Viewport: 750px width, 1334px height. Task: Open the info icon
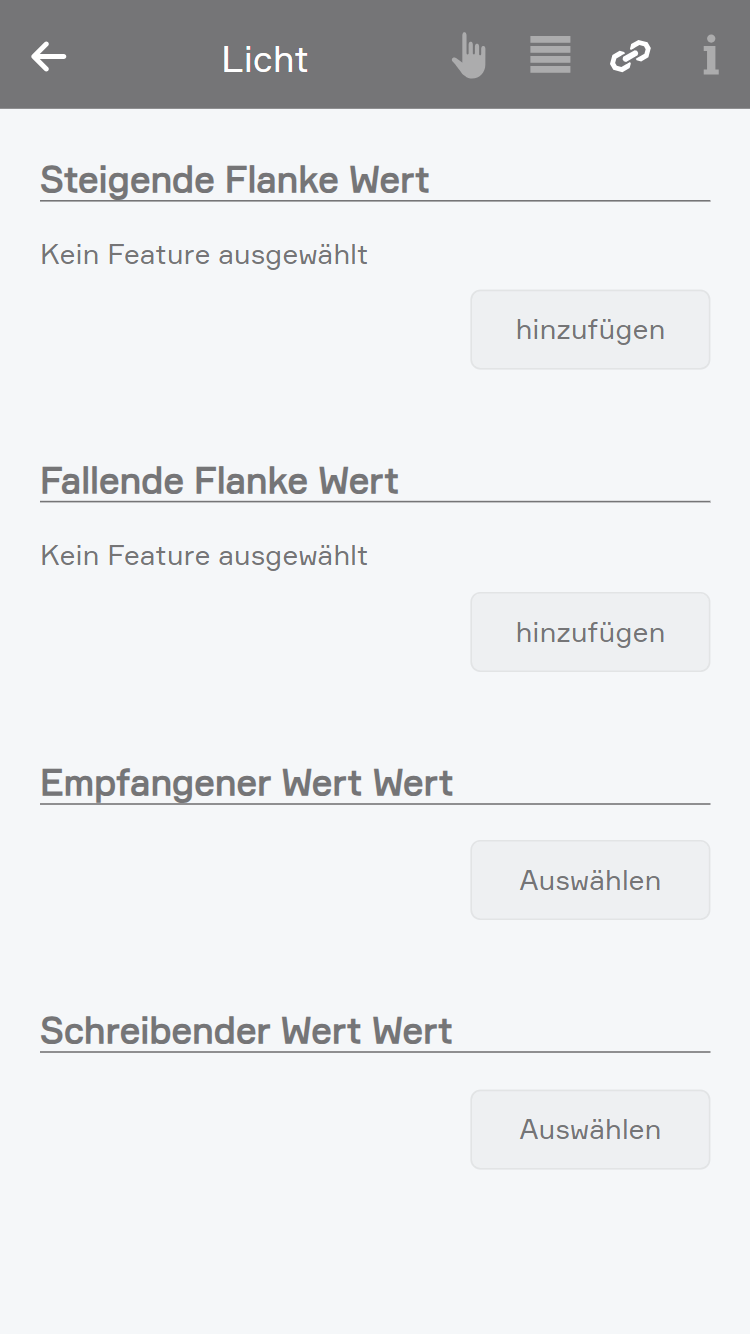pyautogui.click(x=710, y=56)
